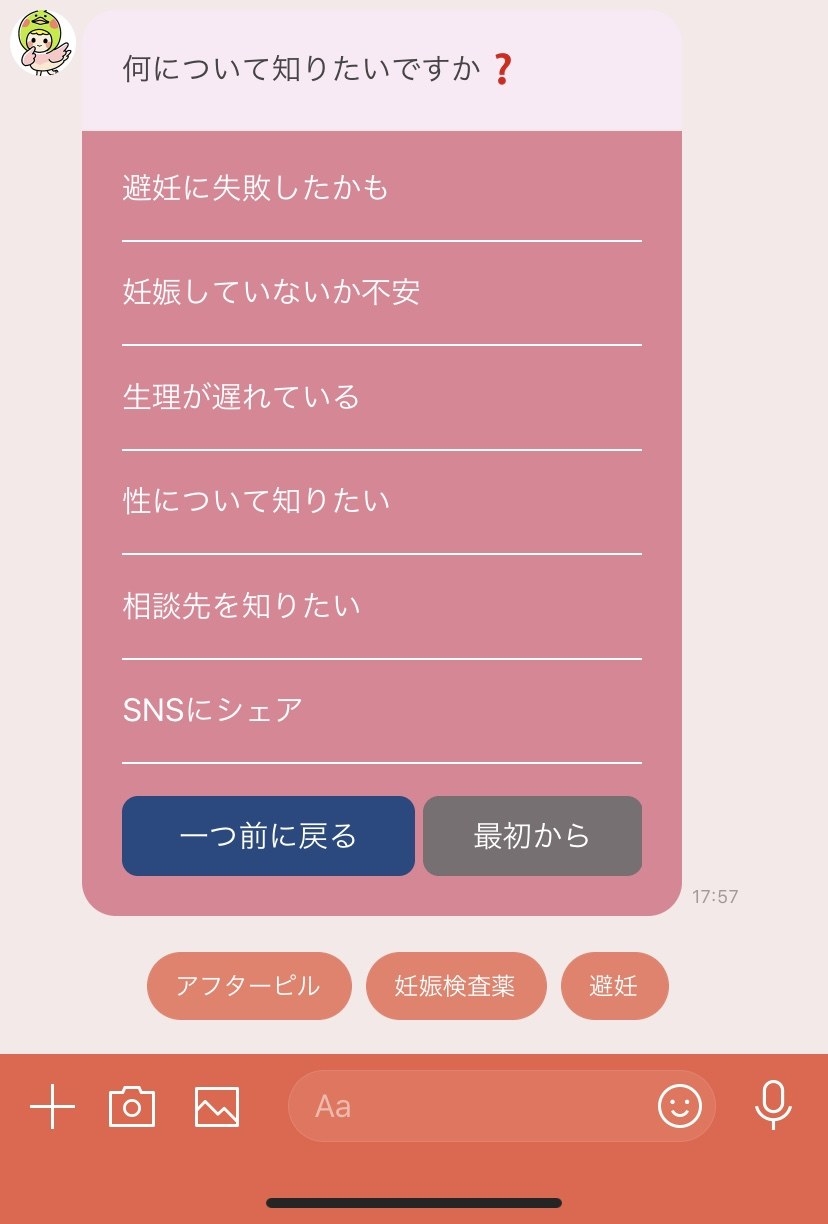Go back with 一つ前に戻る button
This screenshot has height=1224, width=828.
(268, 836)
